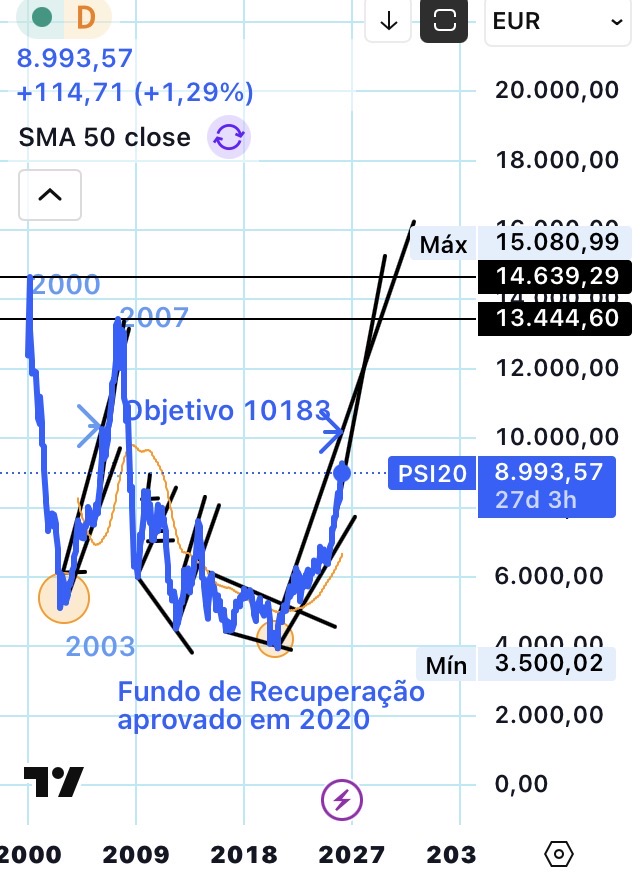
Task: Change the D chart interval
Action: [86, 17]
